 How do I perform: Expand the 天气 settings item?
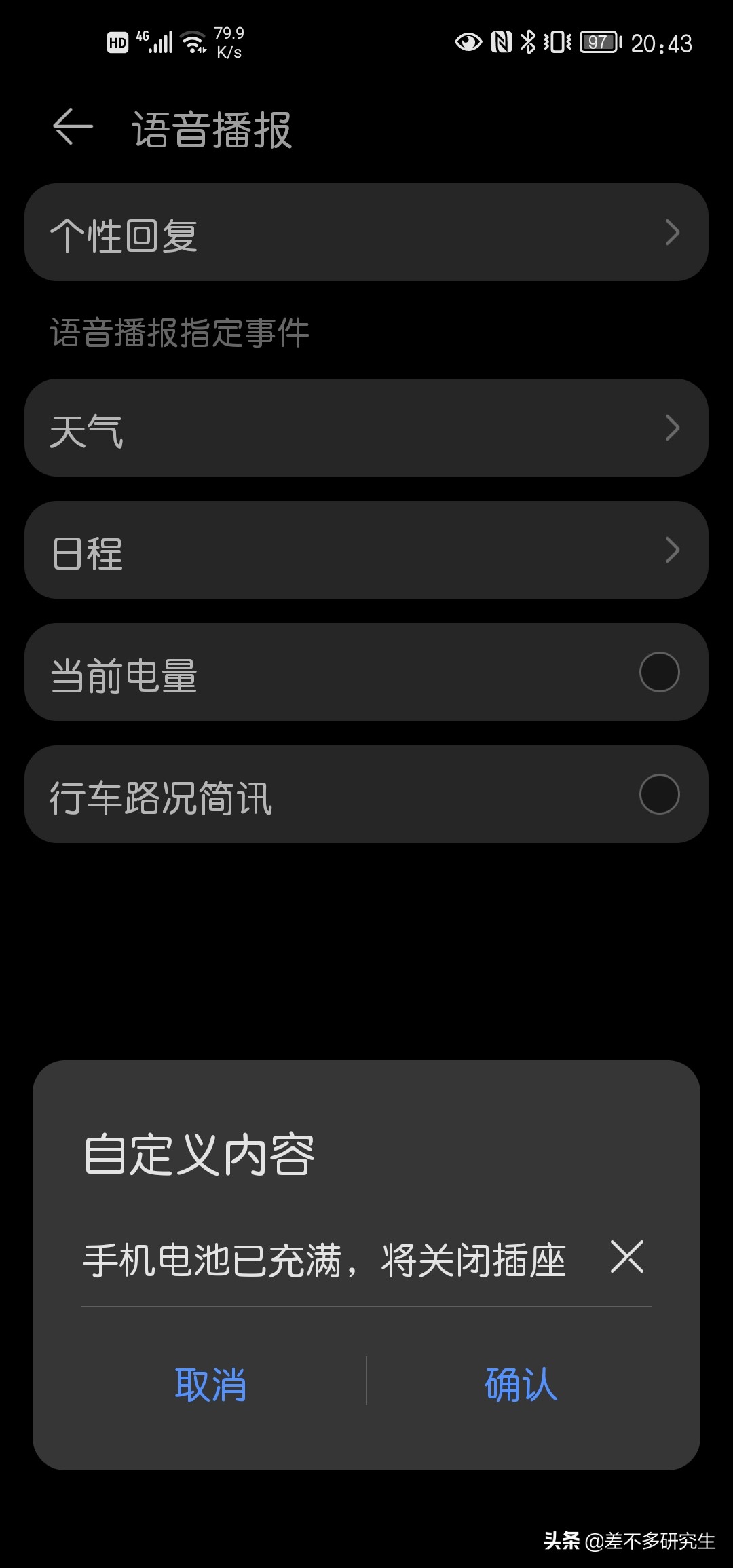point(366,428)
